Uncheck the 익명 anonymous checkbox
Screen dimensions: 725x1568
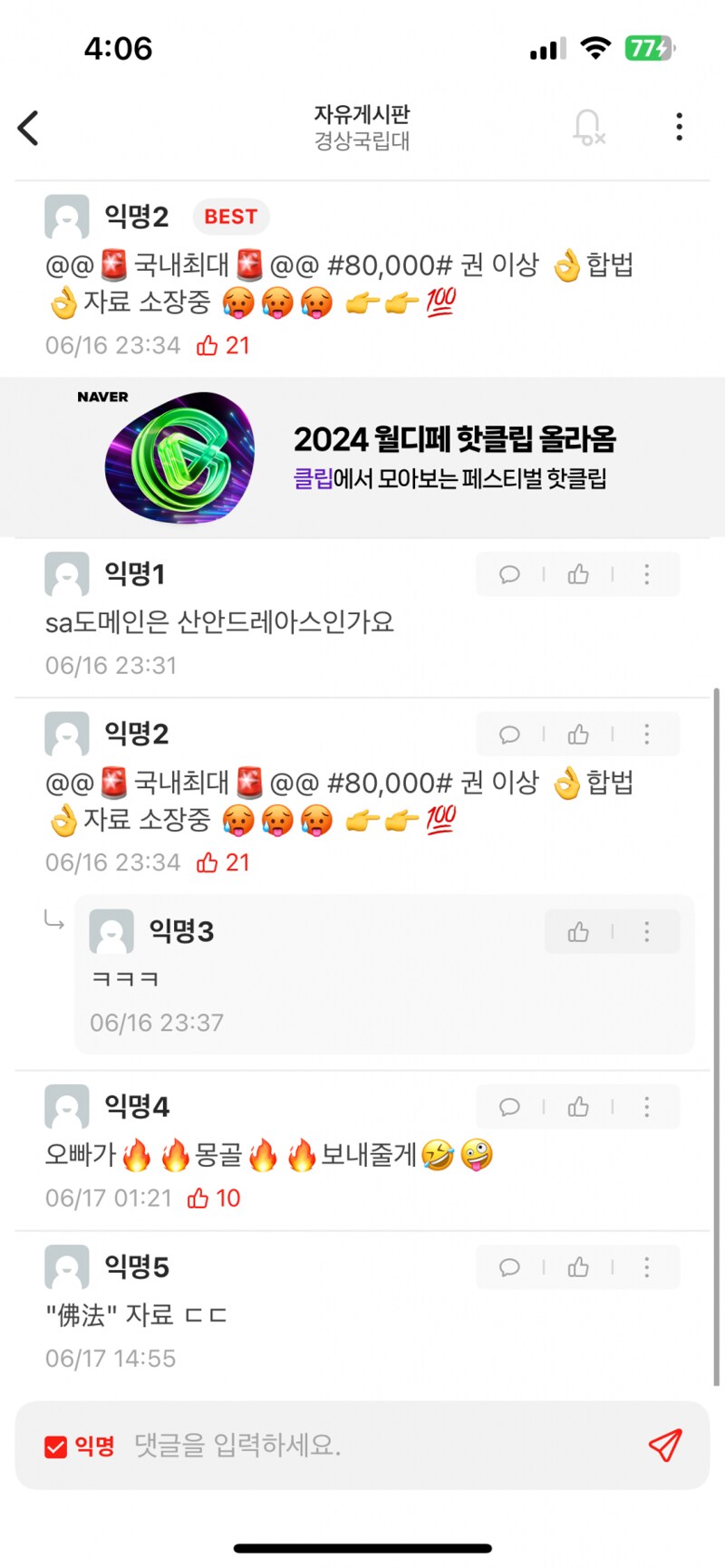point(56,1447)
